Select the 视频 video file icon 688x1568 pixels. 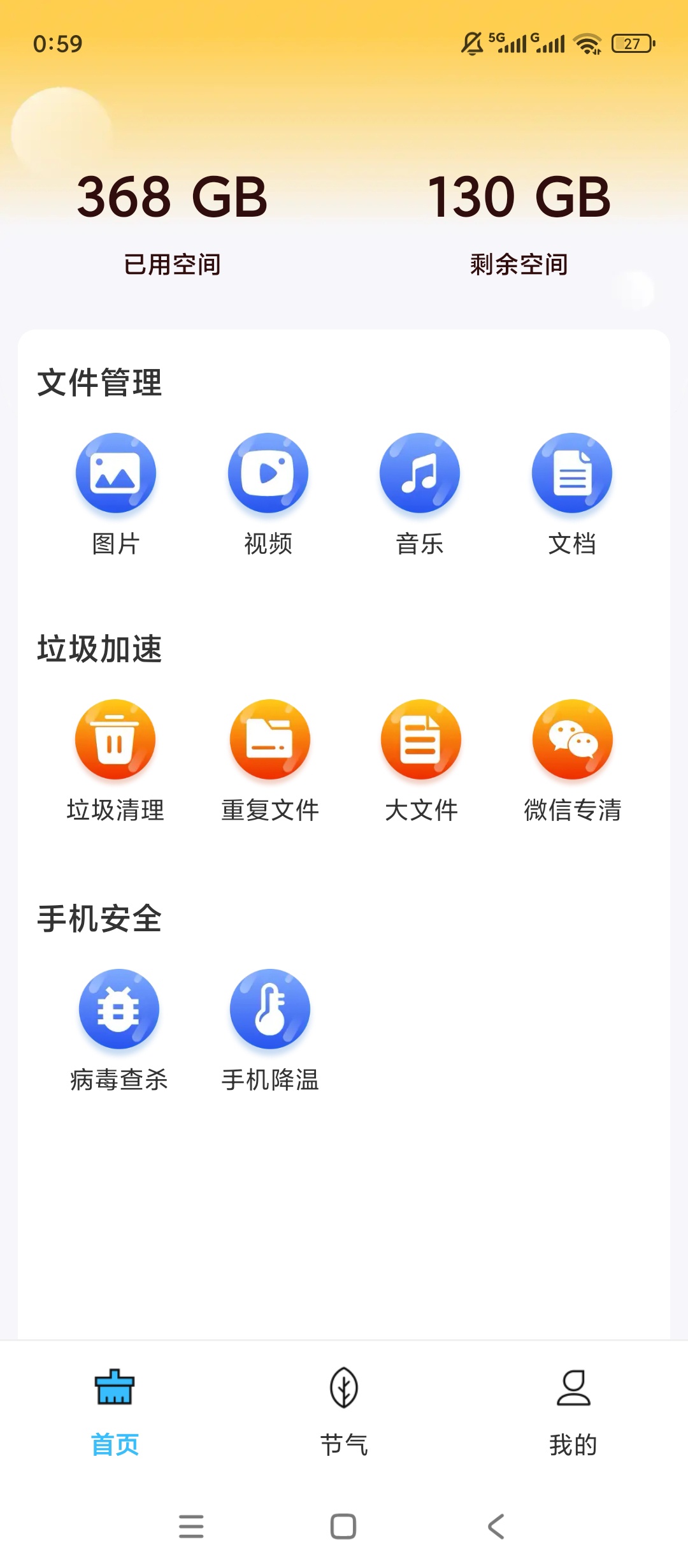tap(268, 472)
